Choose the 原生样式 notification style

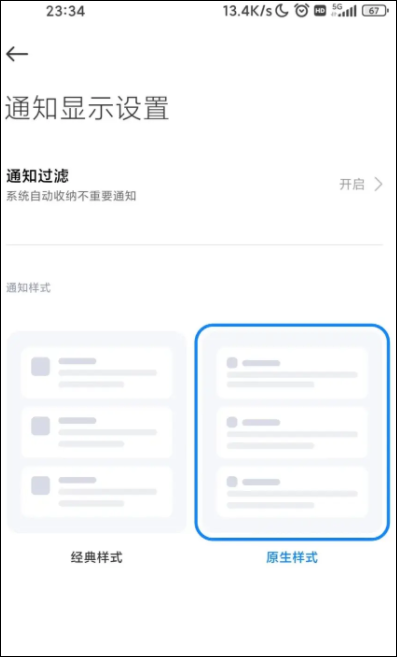click(293, 432)
